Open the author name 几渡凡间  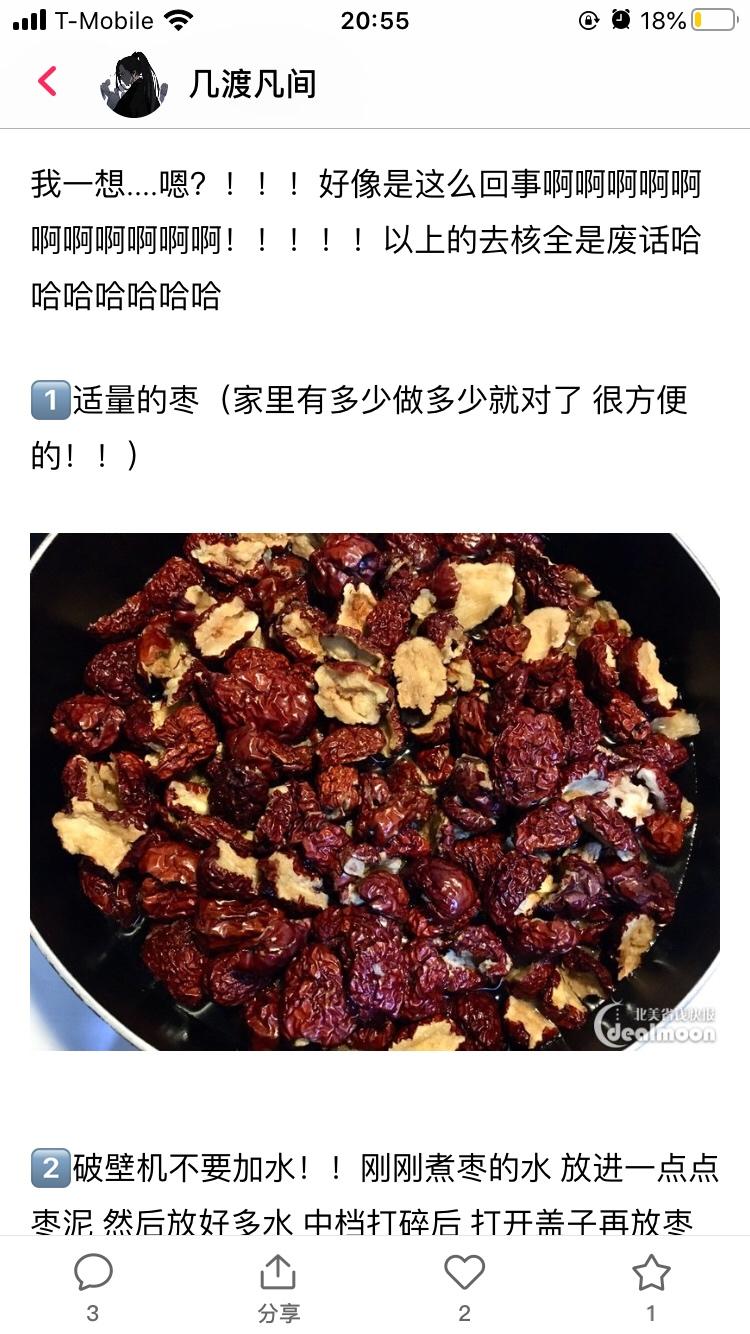(x=253, y=84)
